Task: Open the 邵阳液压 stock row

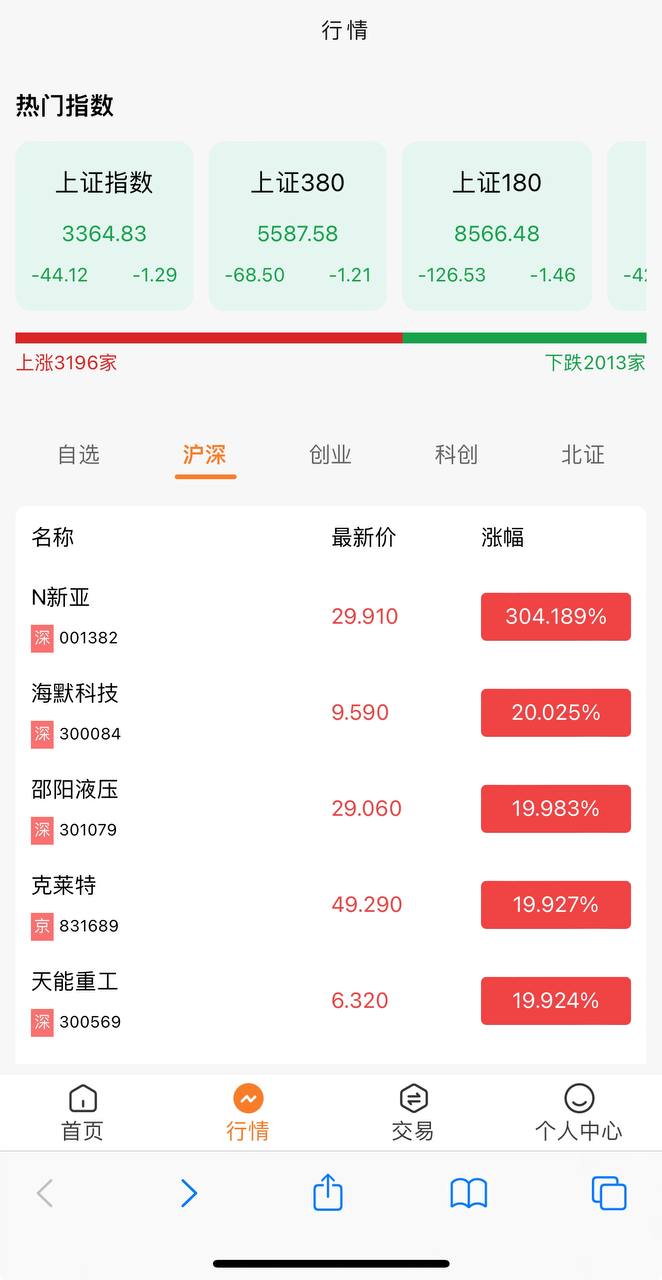Action: [331, 808]
